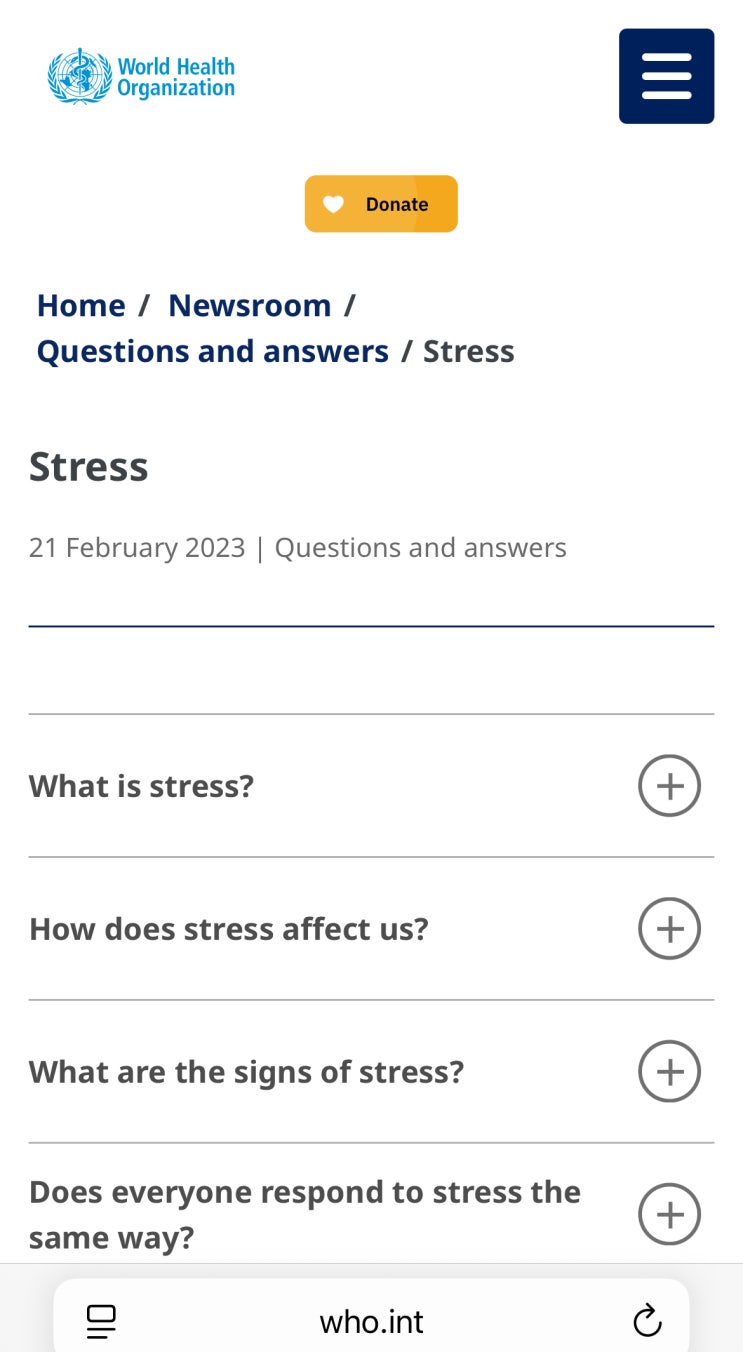Expand the 'What is stress?' question
The width and height of the screenshot is (743, 1352).
[x=669, y=786]
